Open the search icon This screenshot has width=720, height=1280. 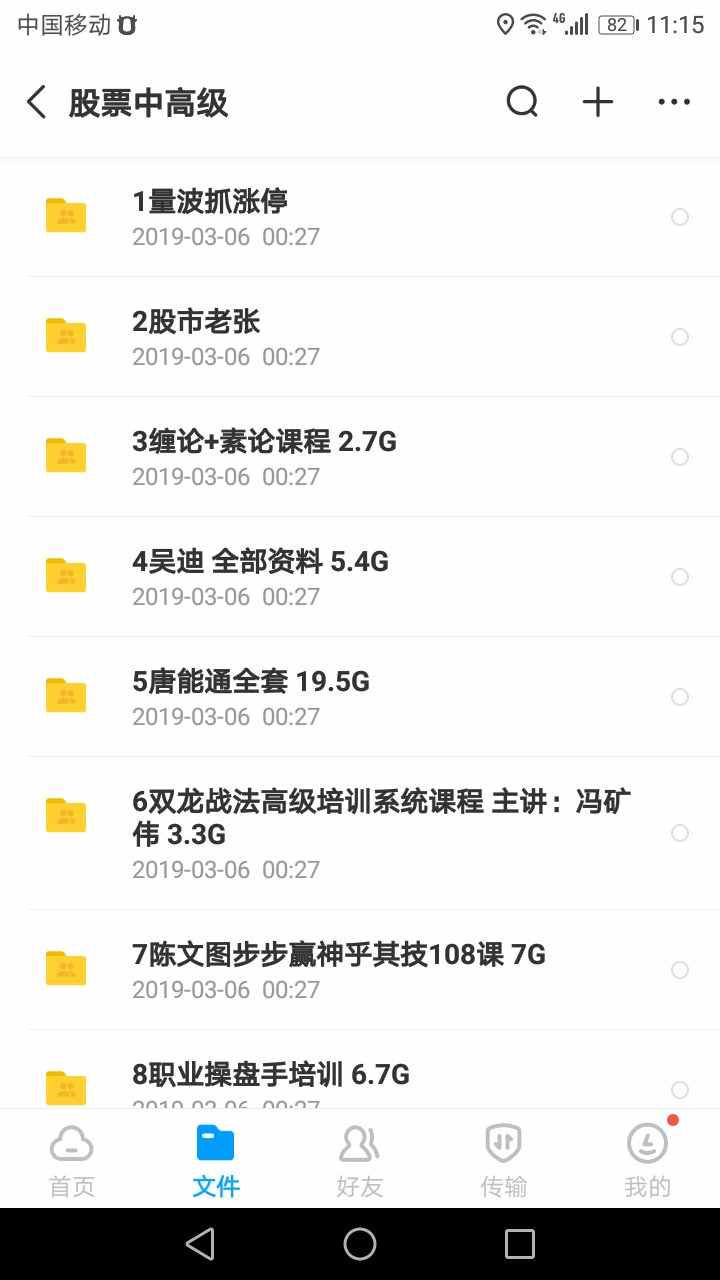[x=521, y=101]
